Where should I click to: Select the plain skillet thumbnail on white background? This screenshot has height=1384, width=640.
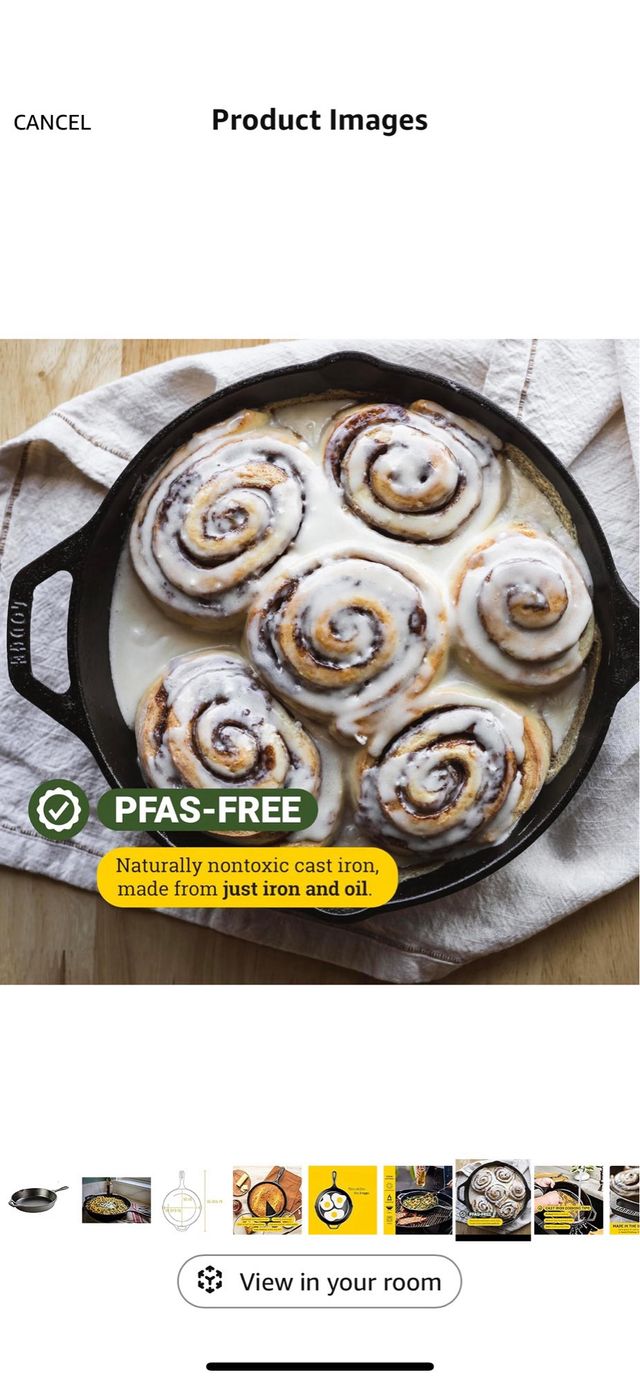click(38, 1199)
